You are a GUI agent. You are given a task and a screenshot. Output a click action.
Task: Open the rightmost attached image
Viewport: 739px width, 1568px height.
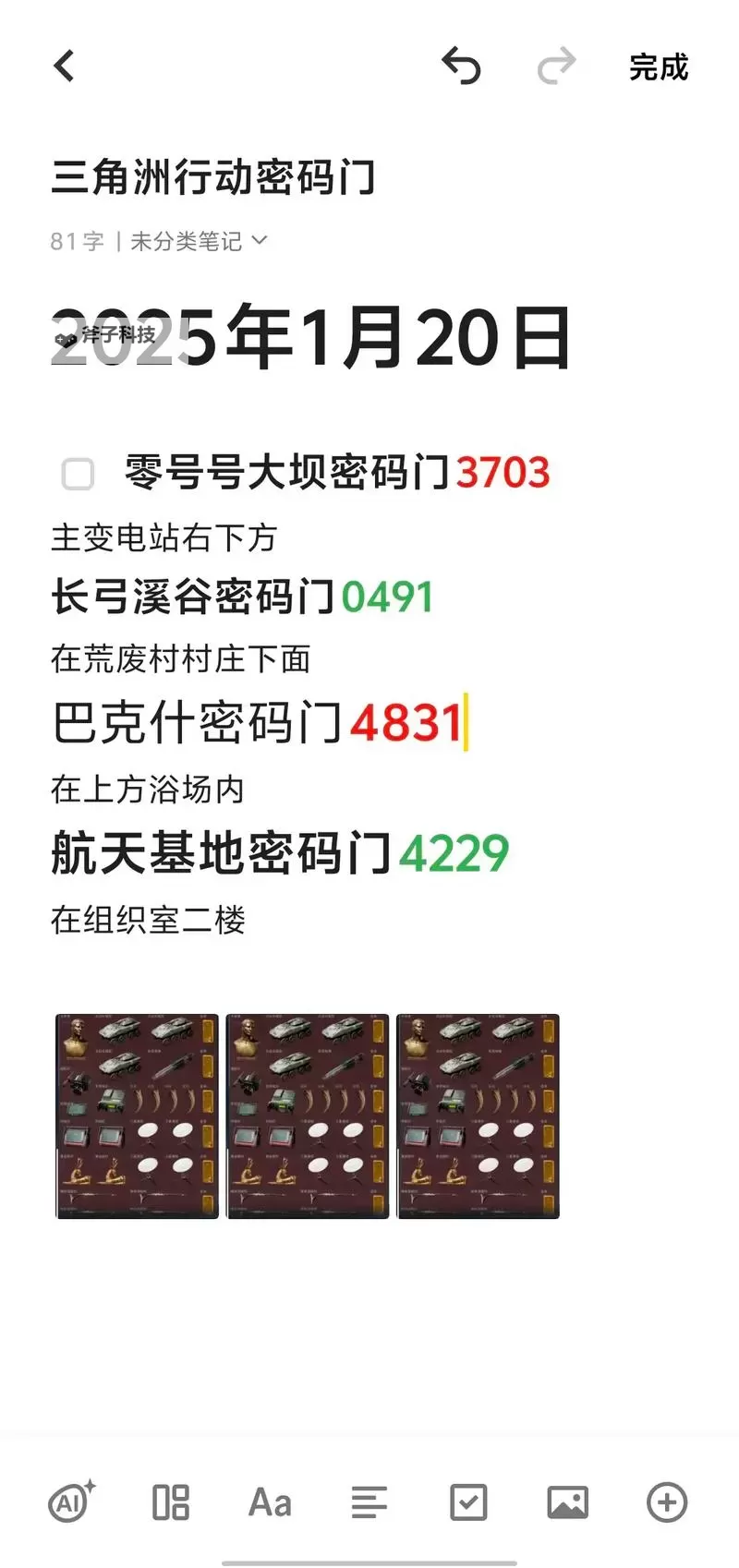(x=477, y=1116)
